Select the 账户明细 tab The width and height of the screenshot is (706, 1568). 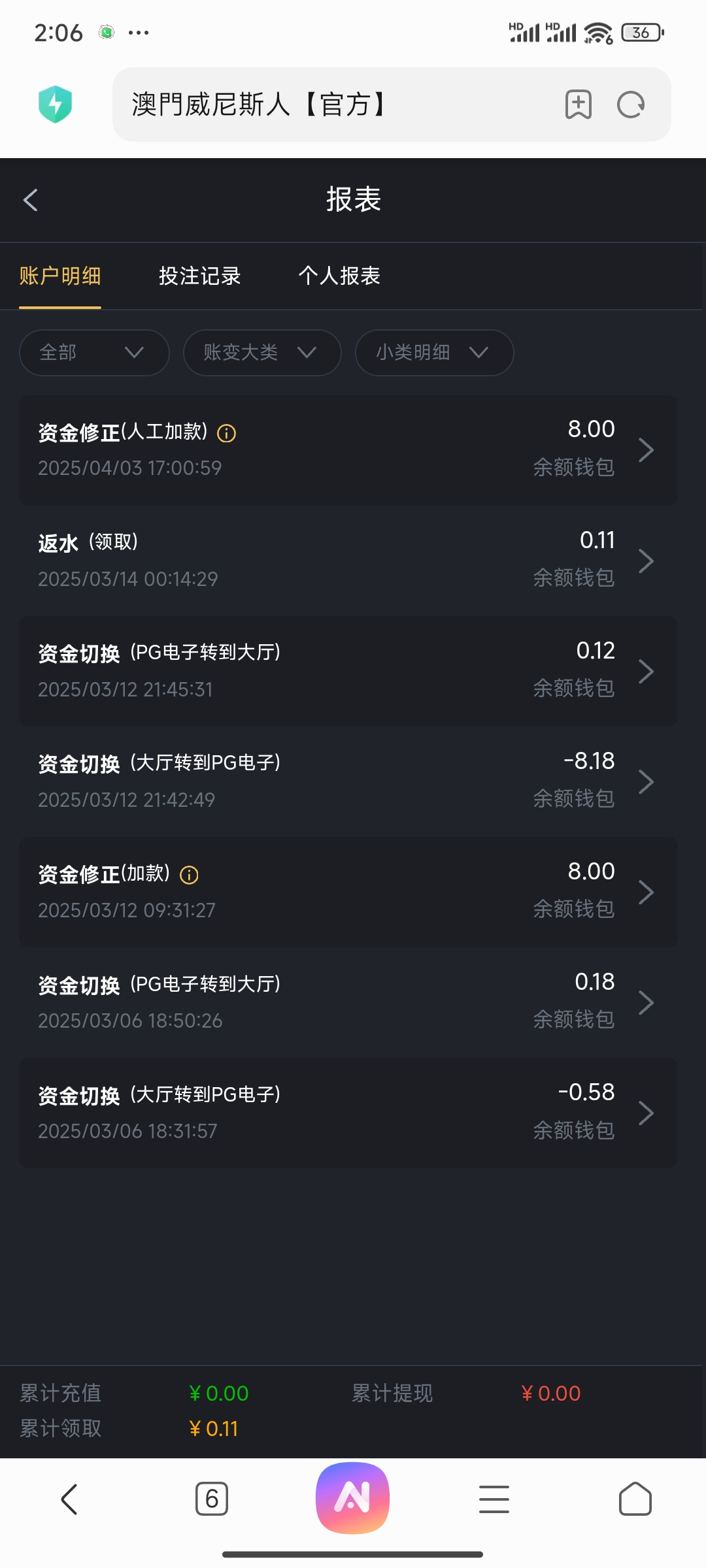tap(60, 276)
